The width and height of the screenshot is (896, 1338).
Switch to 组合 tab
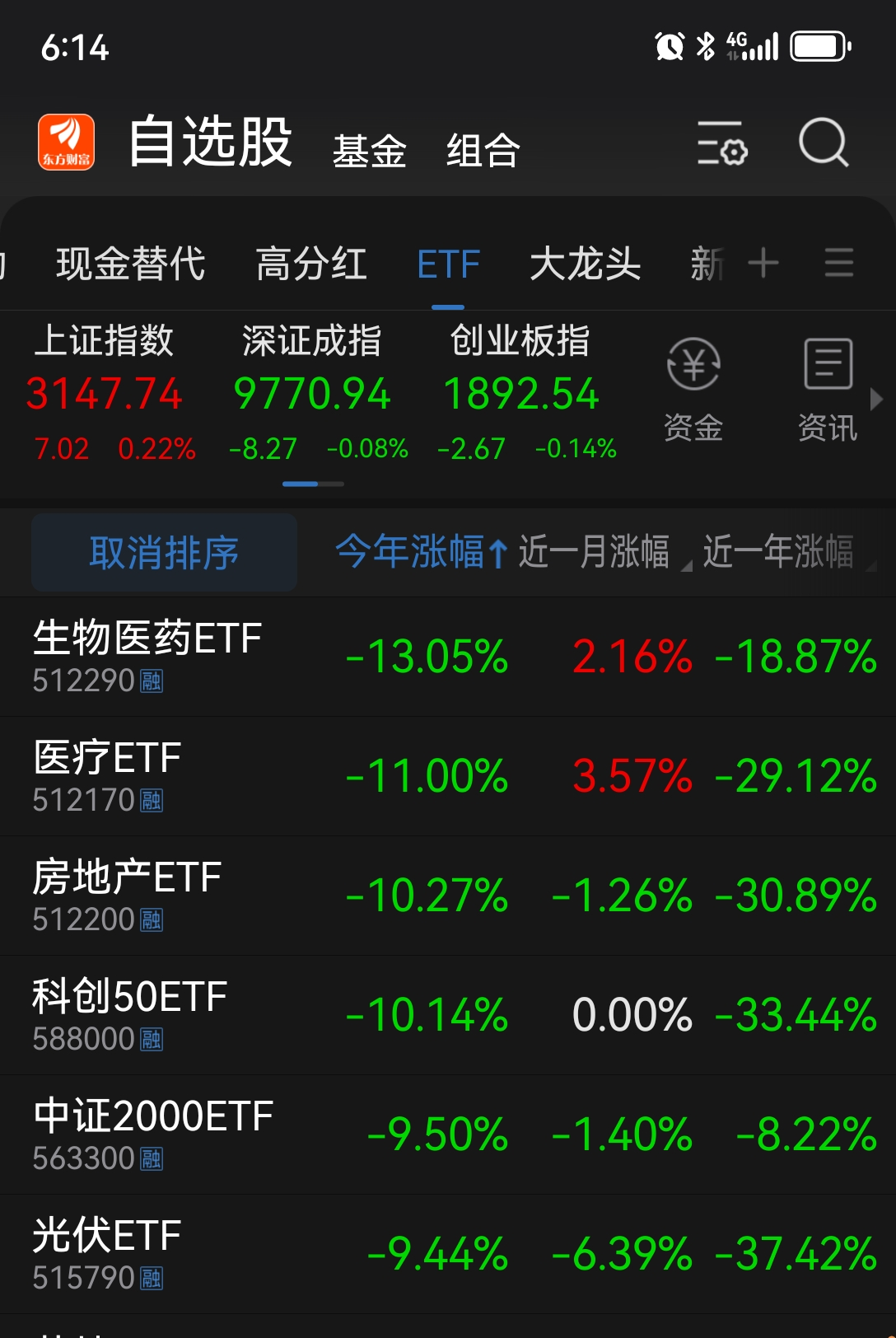tap(483, 151)
